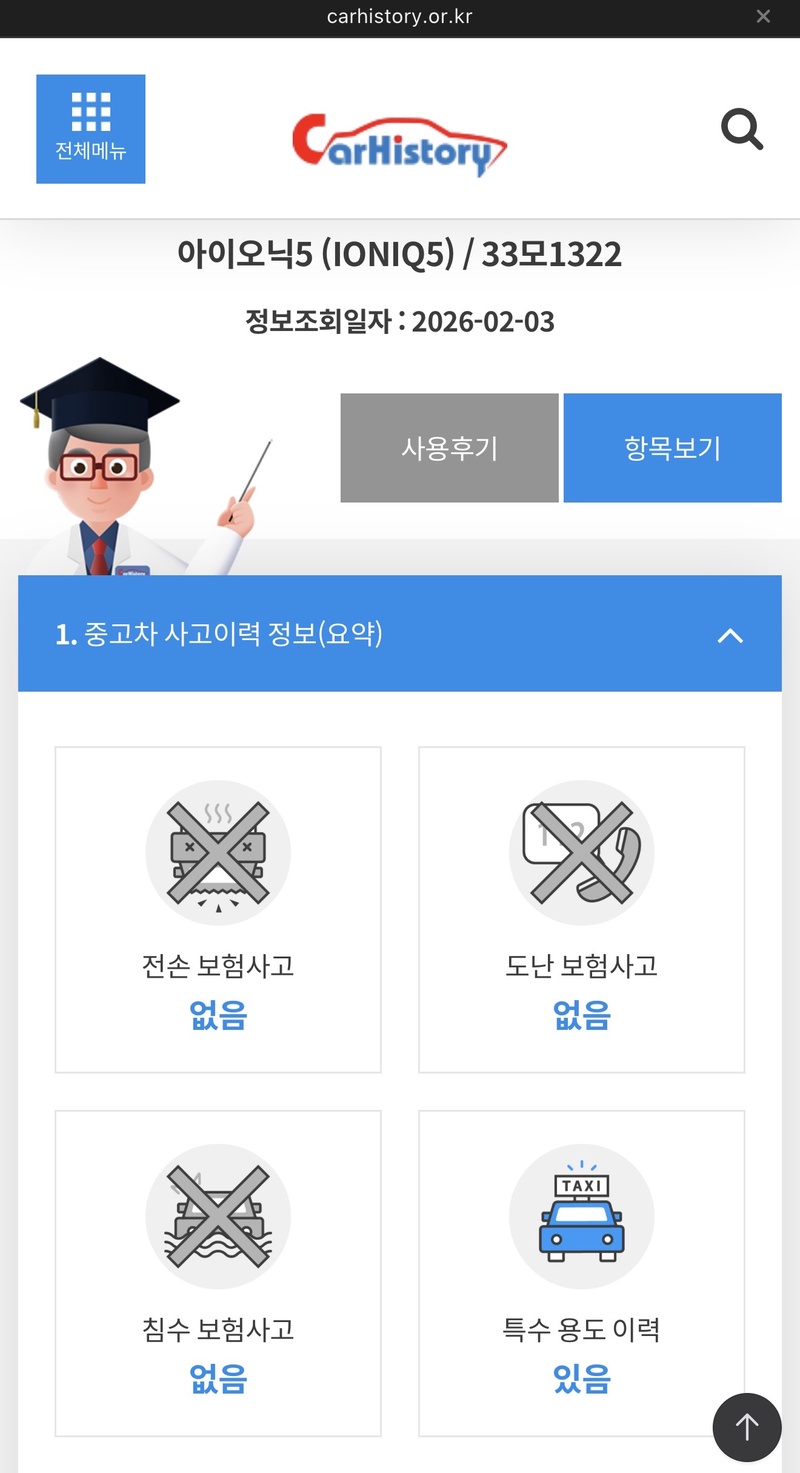The image size is (800, 1473).
Task: Jump back to top with arrow button
Action: click(747, 1427)
